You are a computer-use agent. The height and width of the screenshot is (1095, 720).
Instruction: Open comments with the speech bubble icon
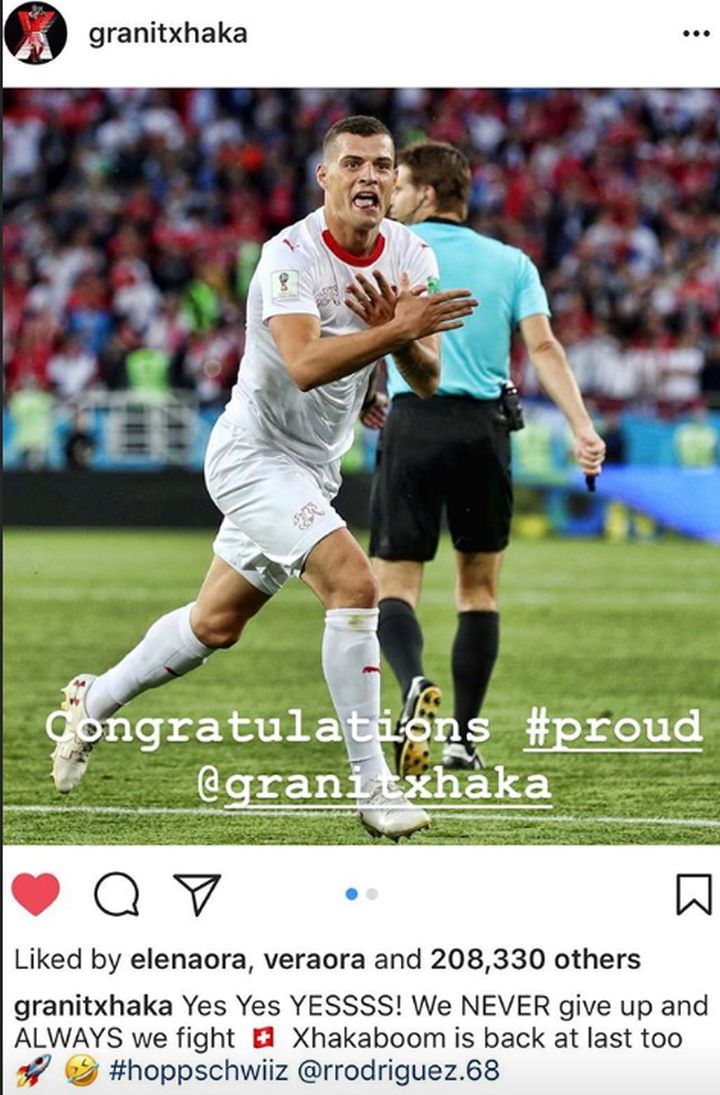click(116, 894)
